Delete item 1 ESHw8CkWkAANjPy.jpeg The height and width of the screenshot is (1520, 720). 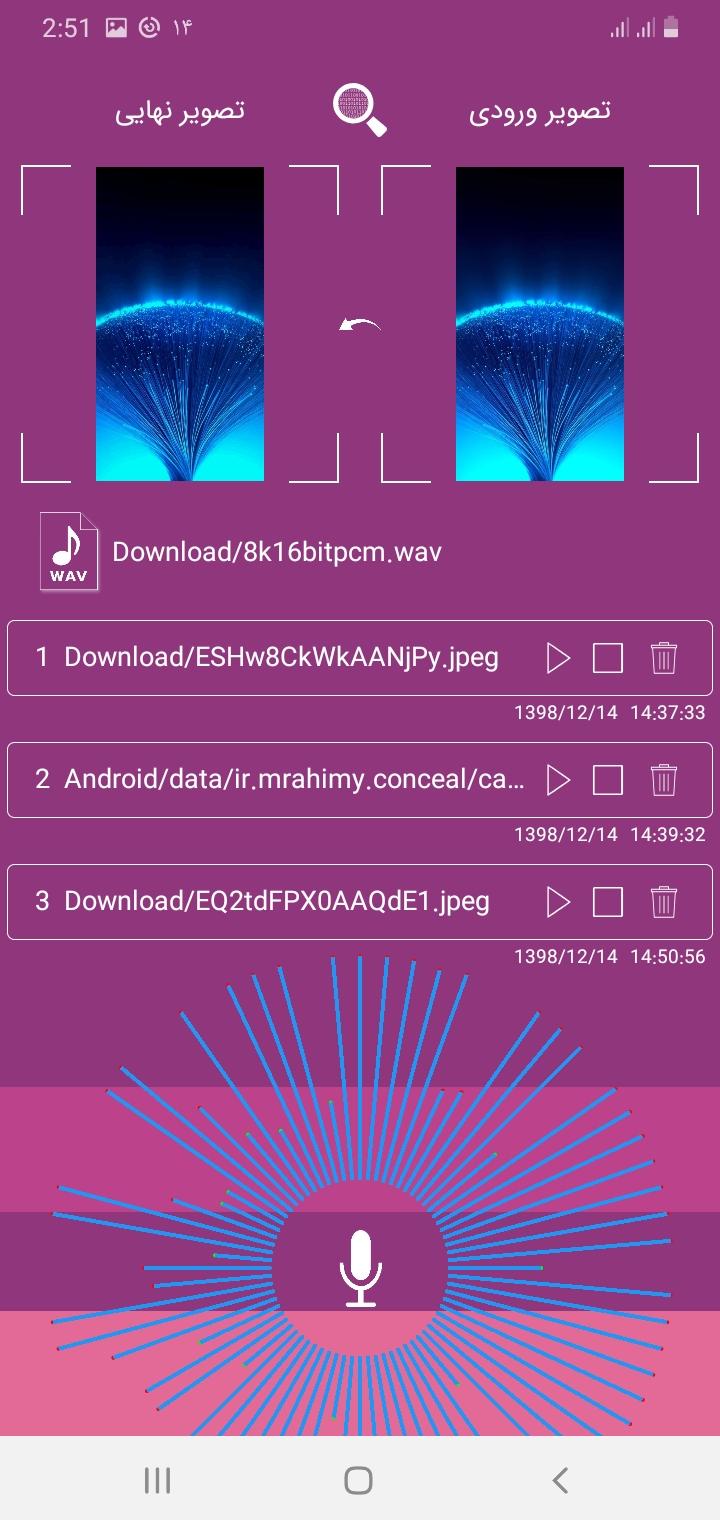664,658
